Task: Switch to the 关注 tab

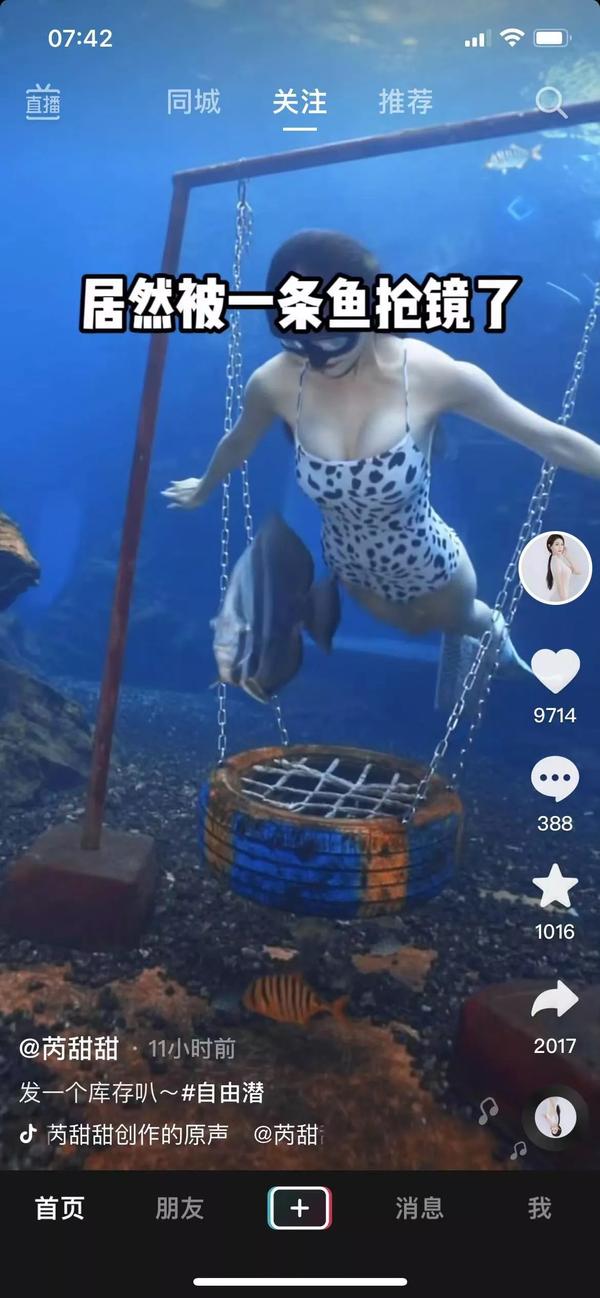Action: [x=299, y=102]
